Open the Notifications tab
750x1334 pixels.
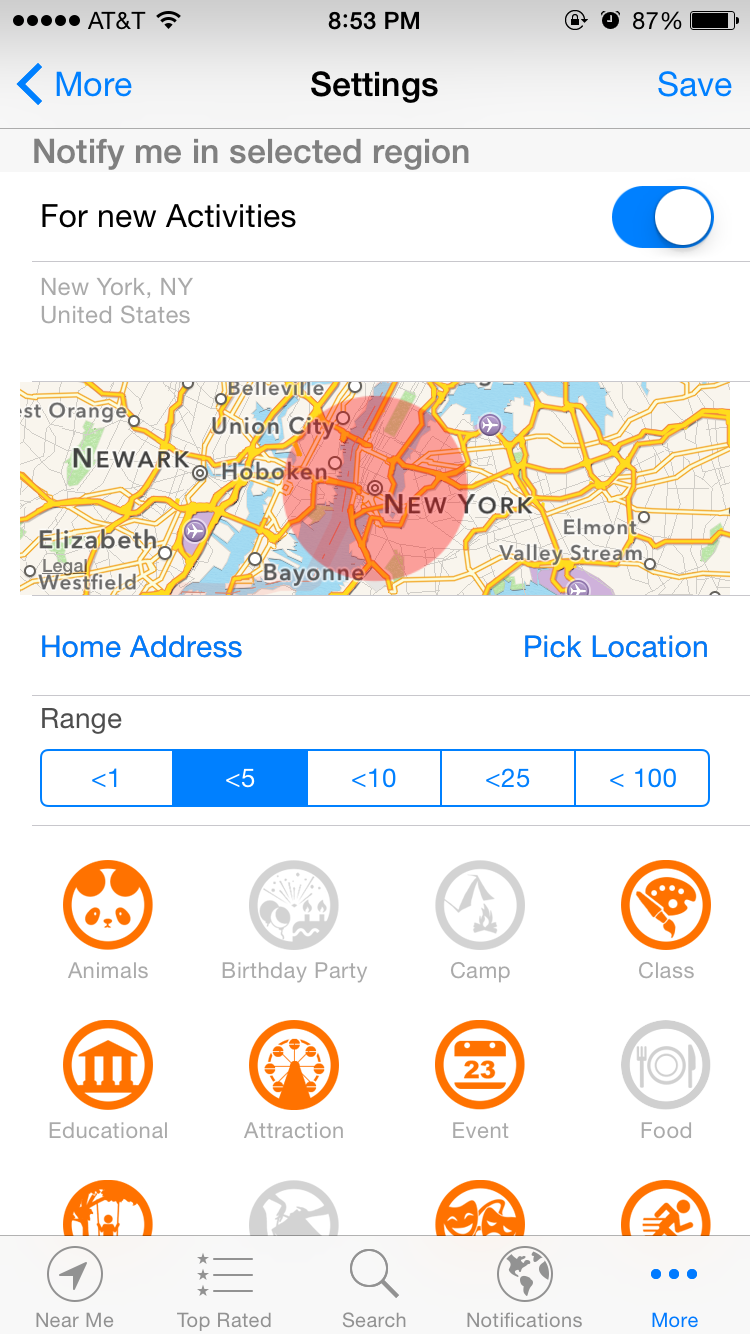(524, 1287)
